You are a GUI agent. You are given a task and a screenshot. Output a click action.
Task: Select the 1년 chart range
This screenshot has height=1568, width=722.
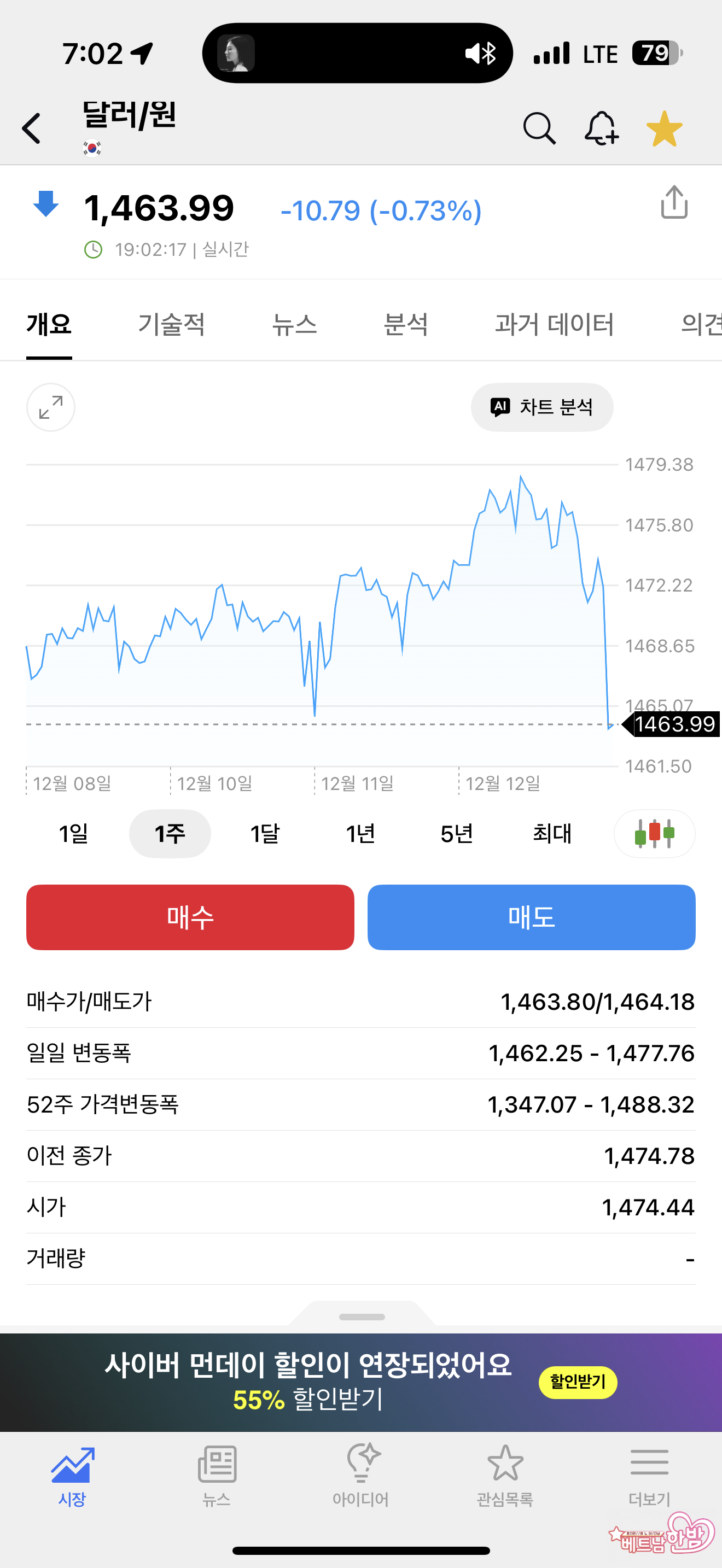click(x=360, y=833)
